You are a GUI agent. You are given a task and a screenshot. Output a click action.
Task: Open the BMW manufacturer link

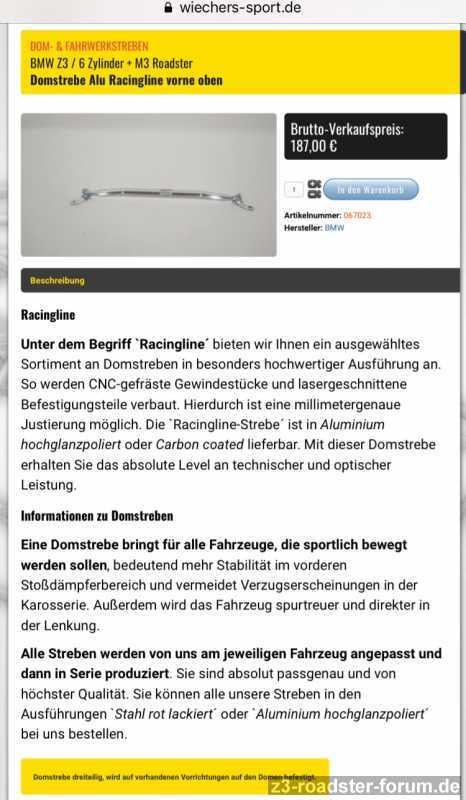(x=334, y=228)
